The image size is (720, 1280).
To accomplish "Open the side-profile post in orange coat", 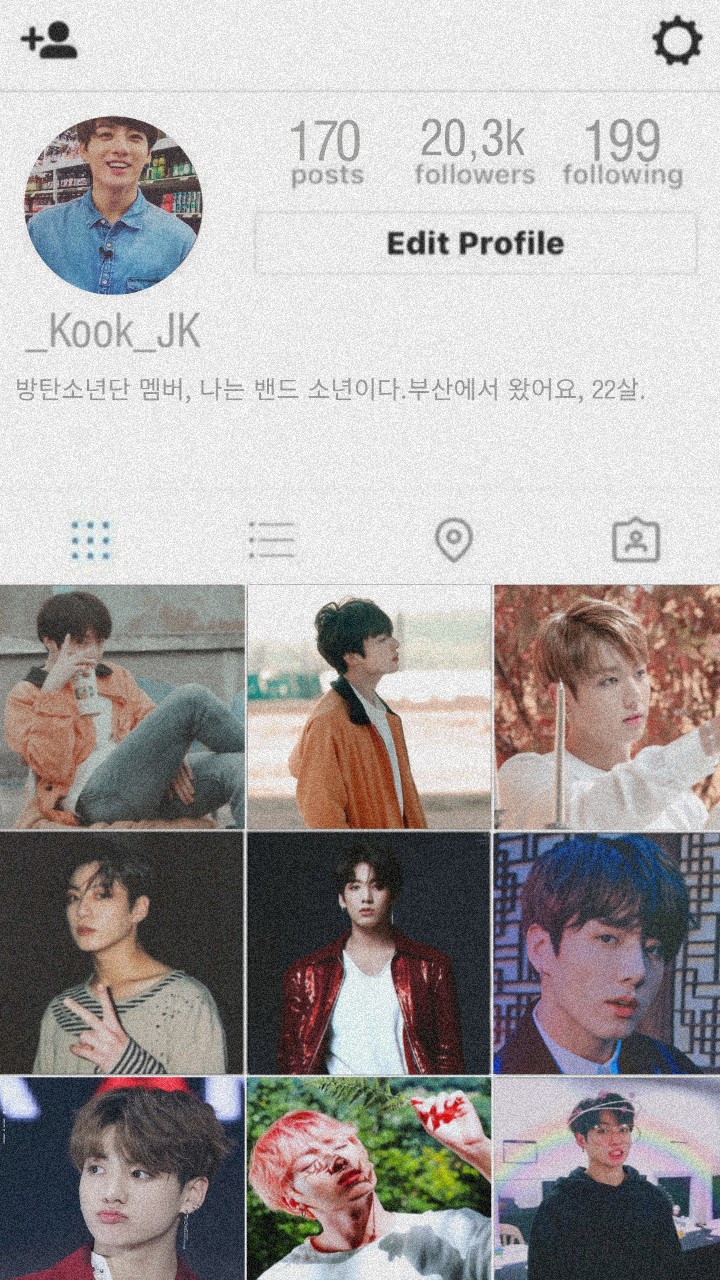I will [369, 707].
